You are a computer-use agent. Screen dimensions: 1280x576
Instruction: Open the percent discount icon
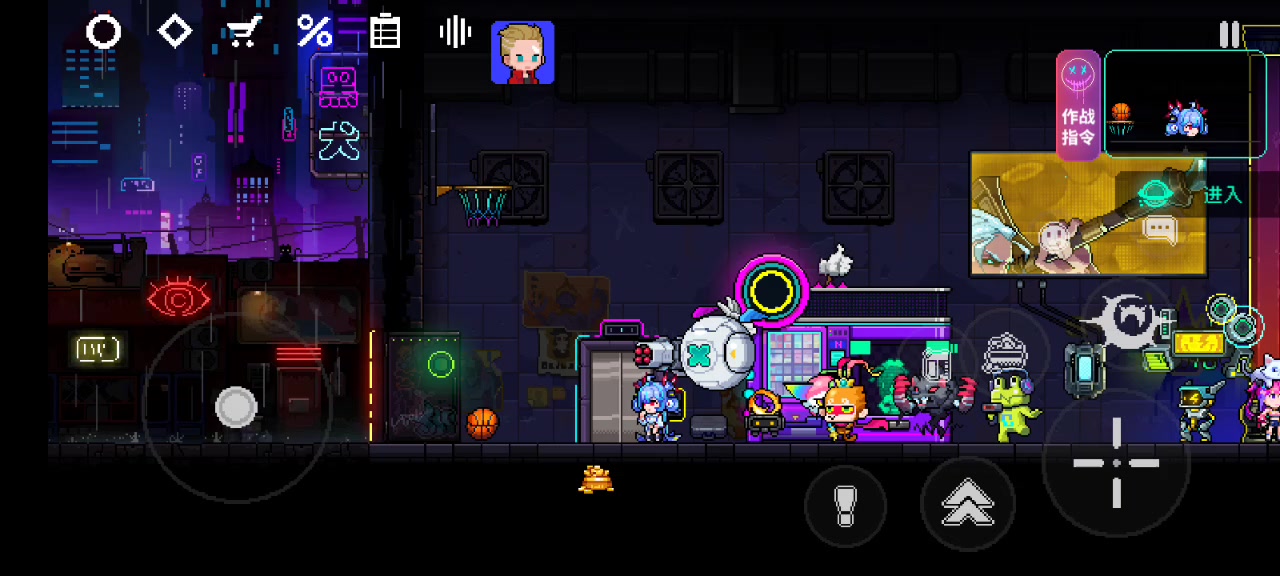[314, 32]
